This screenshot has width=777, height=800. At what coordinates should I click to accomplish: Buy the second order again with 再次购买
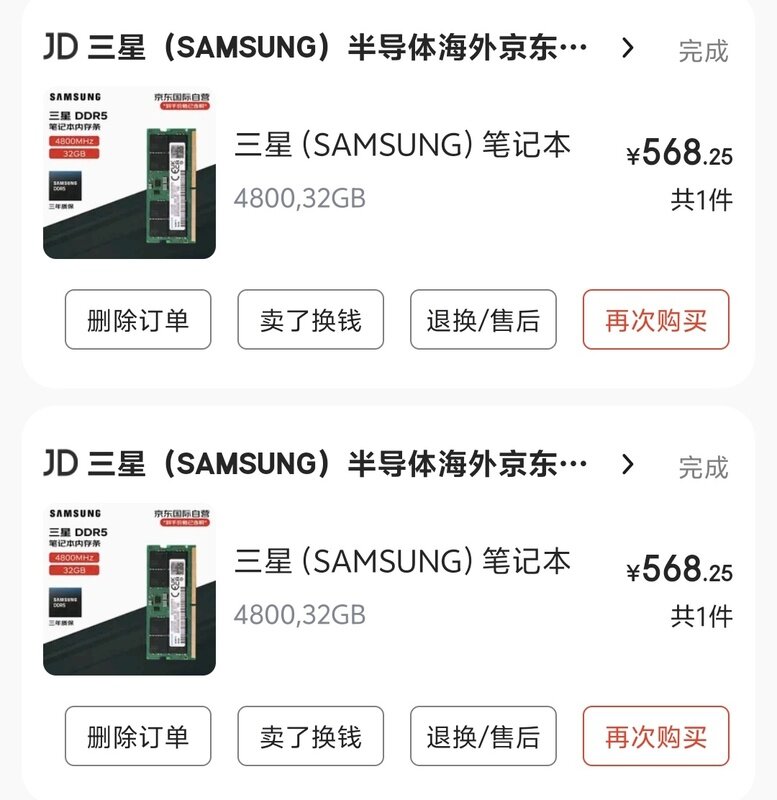point(656,737)
